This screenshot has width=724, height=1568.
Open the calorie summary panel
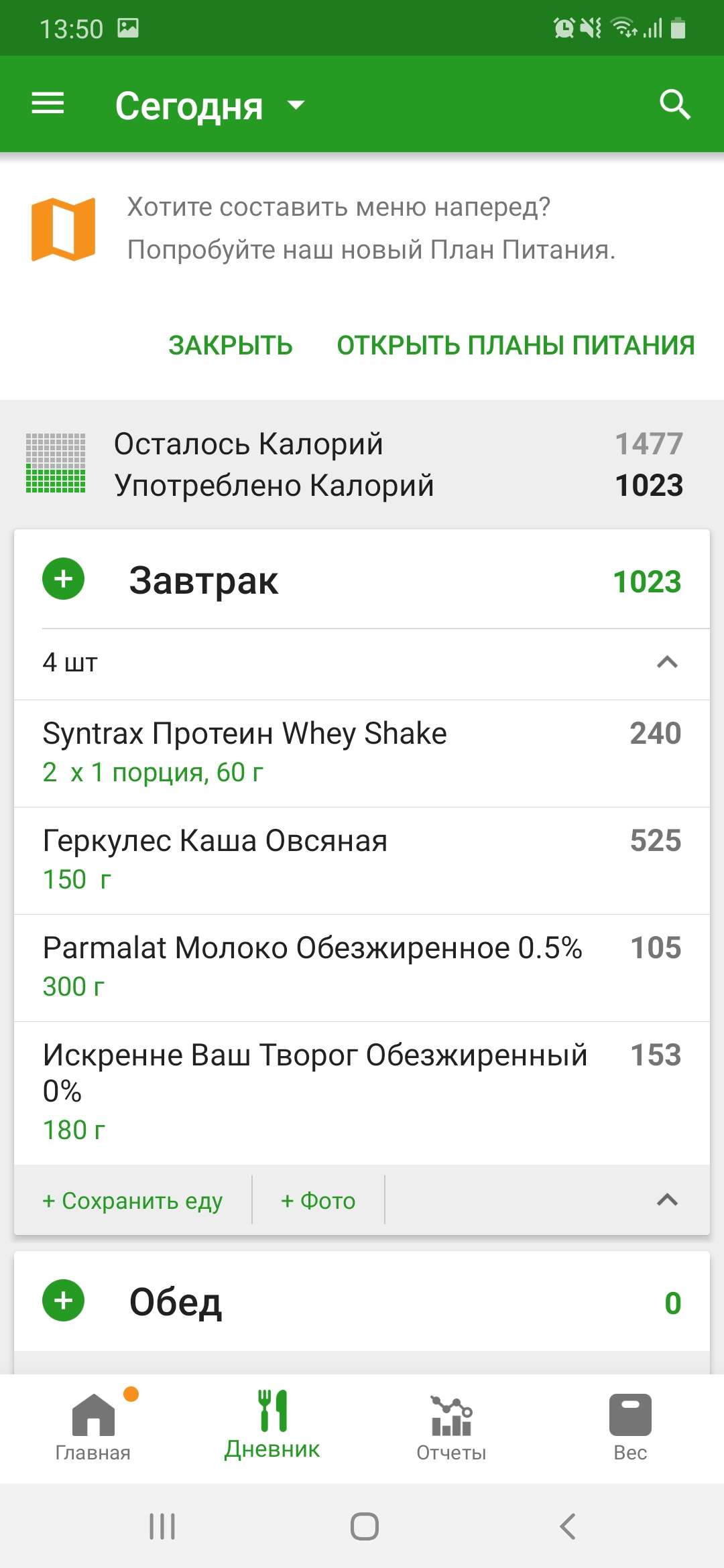(x=362, y=464)
